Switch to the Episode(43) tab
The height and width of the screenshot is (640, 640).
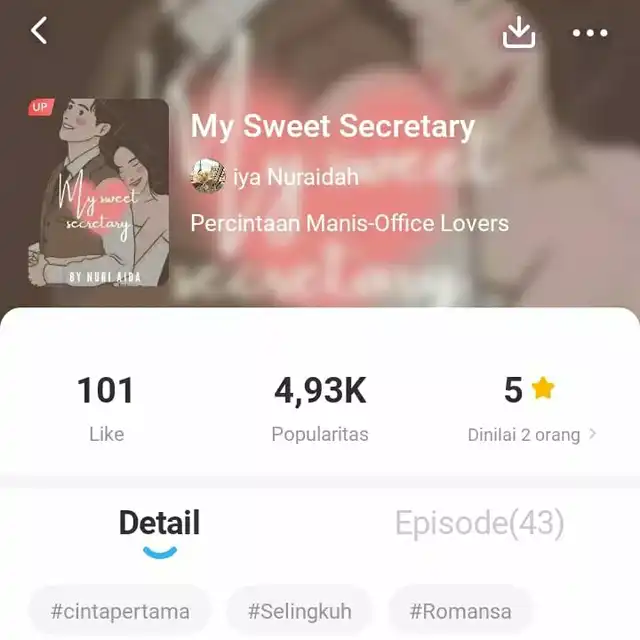(x=479, y=523)
